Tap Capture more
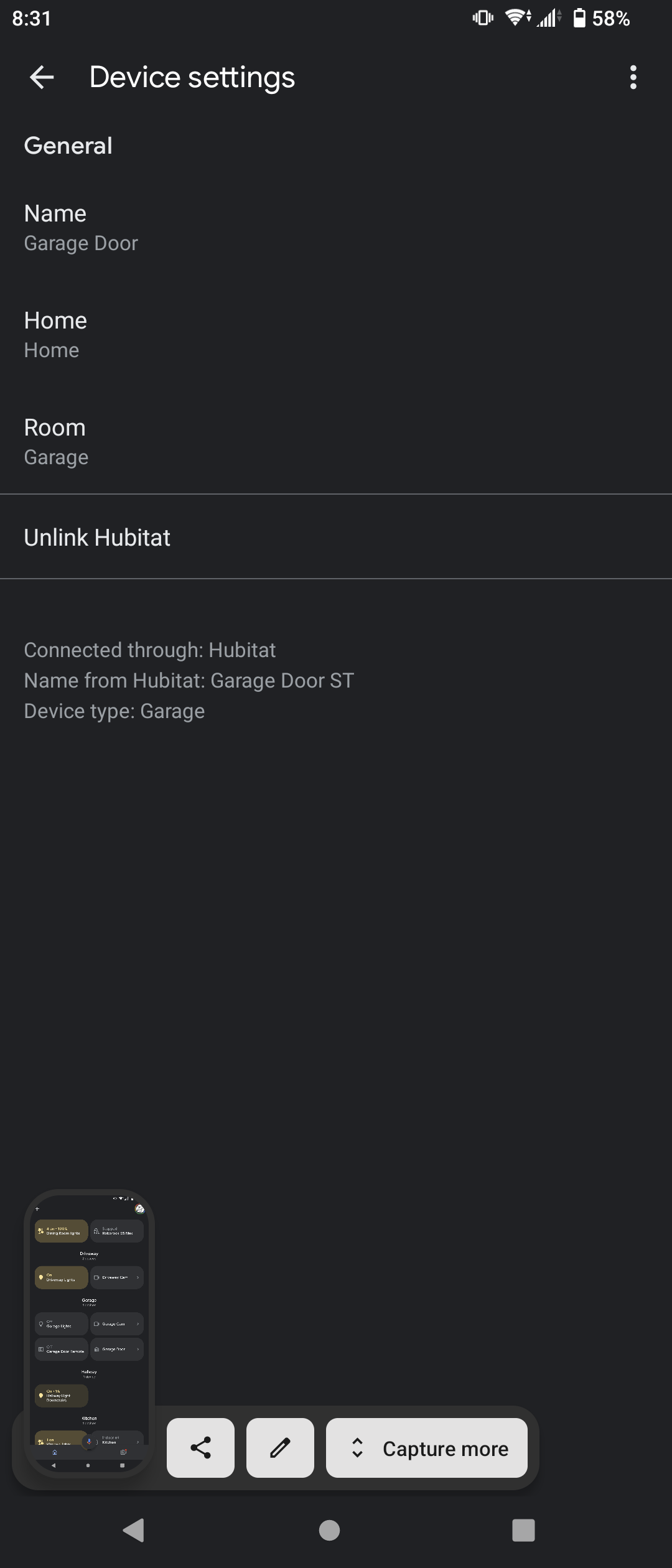672x1568 pixels. (427, 1448)
